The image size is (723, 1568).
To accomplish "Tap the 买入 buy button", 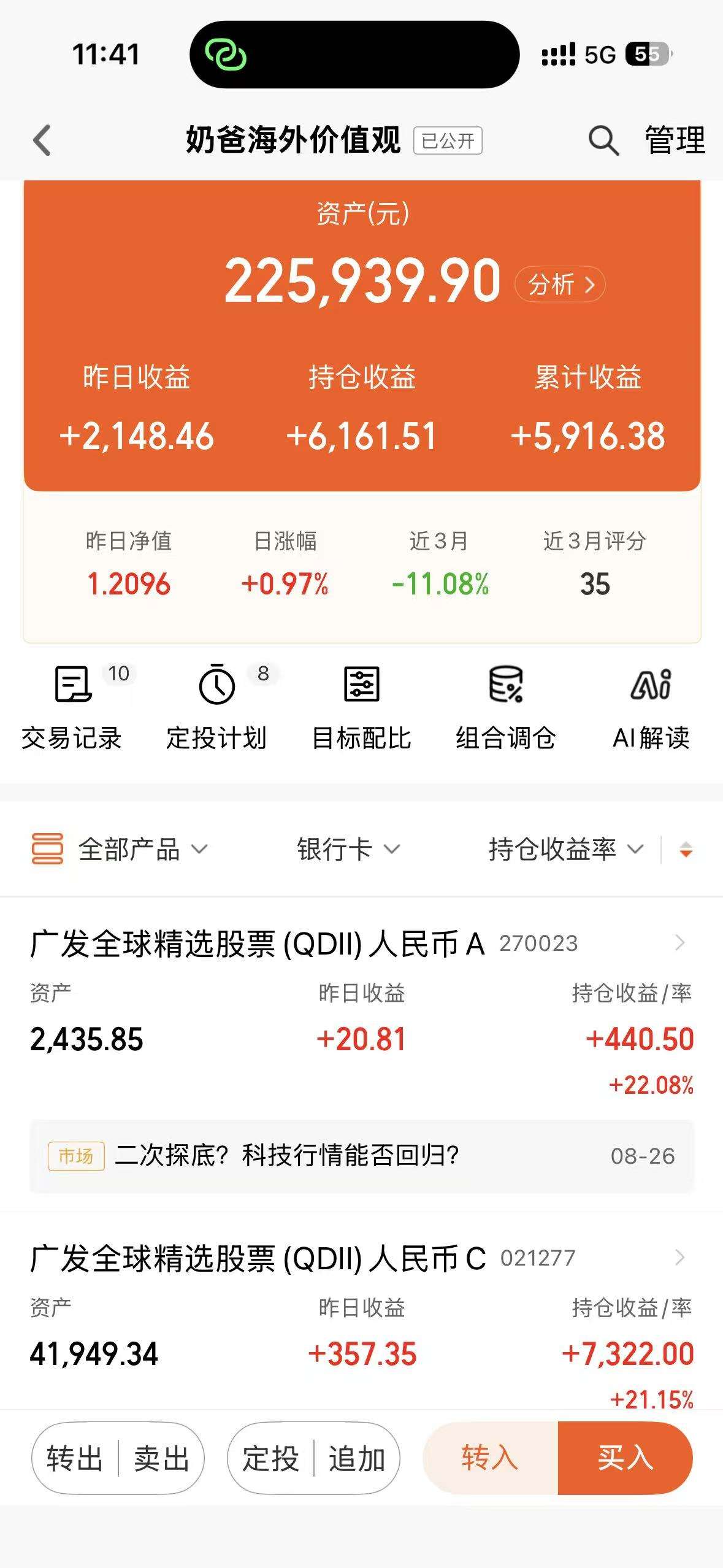I will [x=625, y=1458].
